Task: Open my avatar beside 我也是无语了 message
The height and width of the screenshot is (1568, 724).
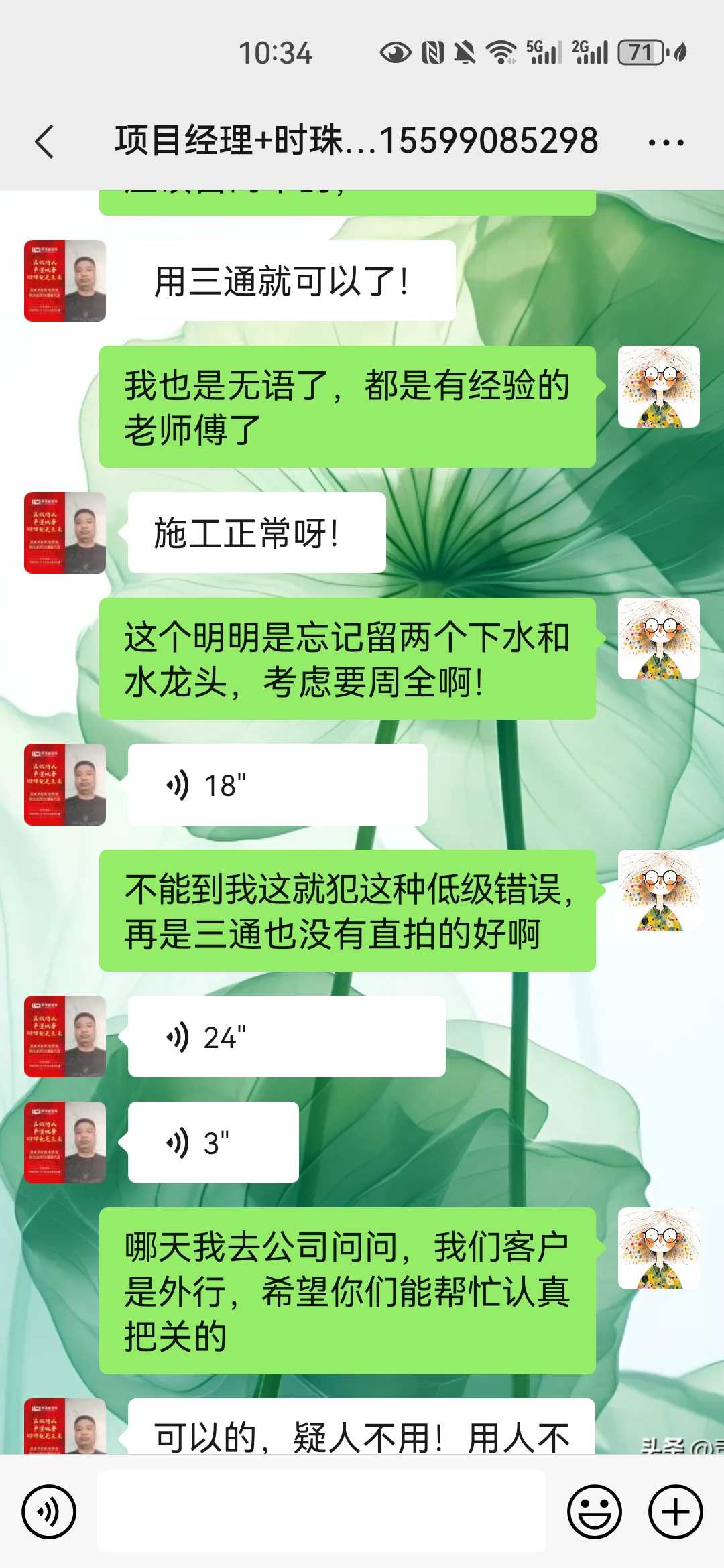Action: click(x=658, y=387)
